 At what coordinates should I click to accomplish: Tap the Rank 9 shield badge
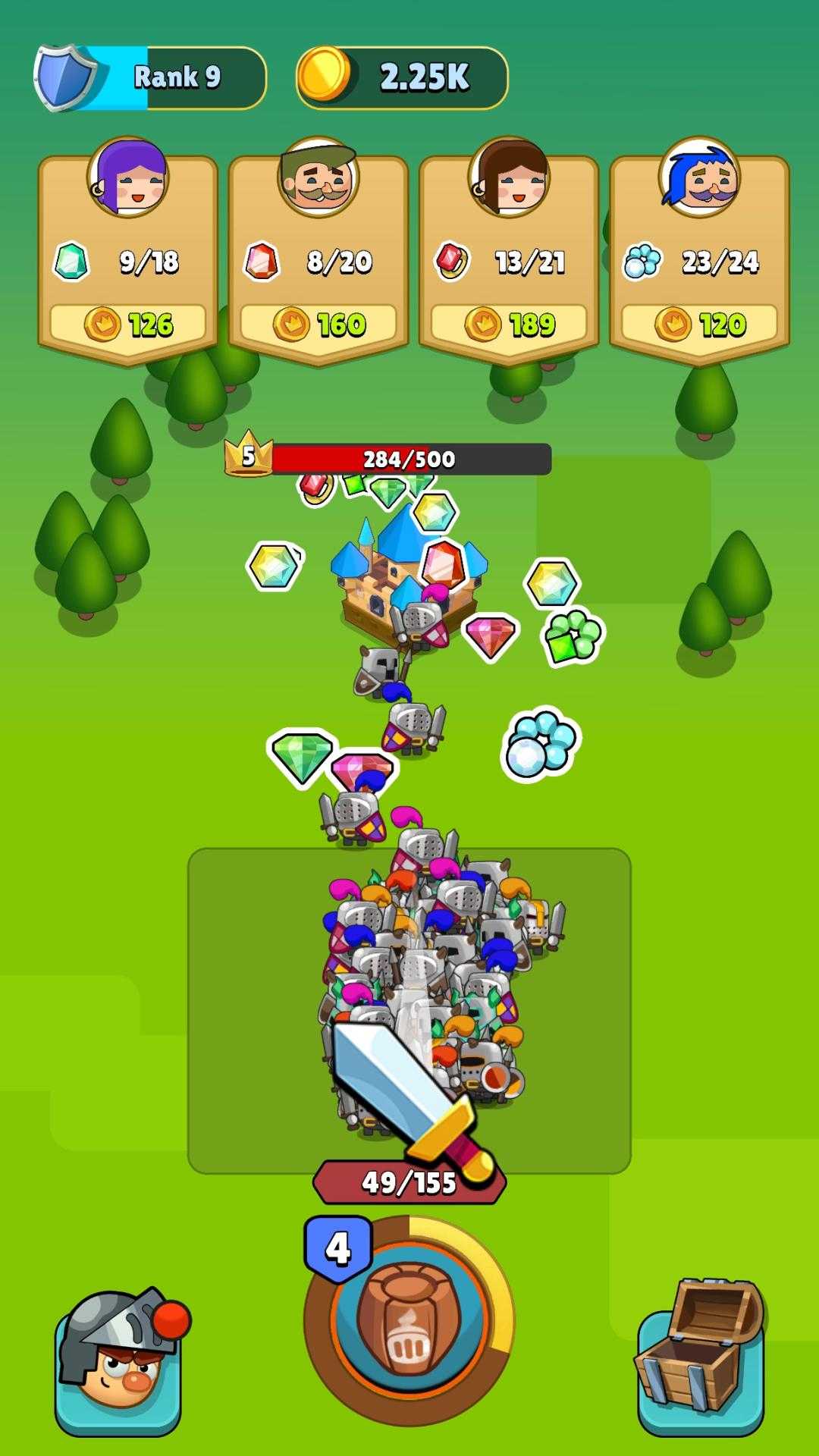point(67,77)
